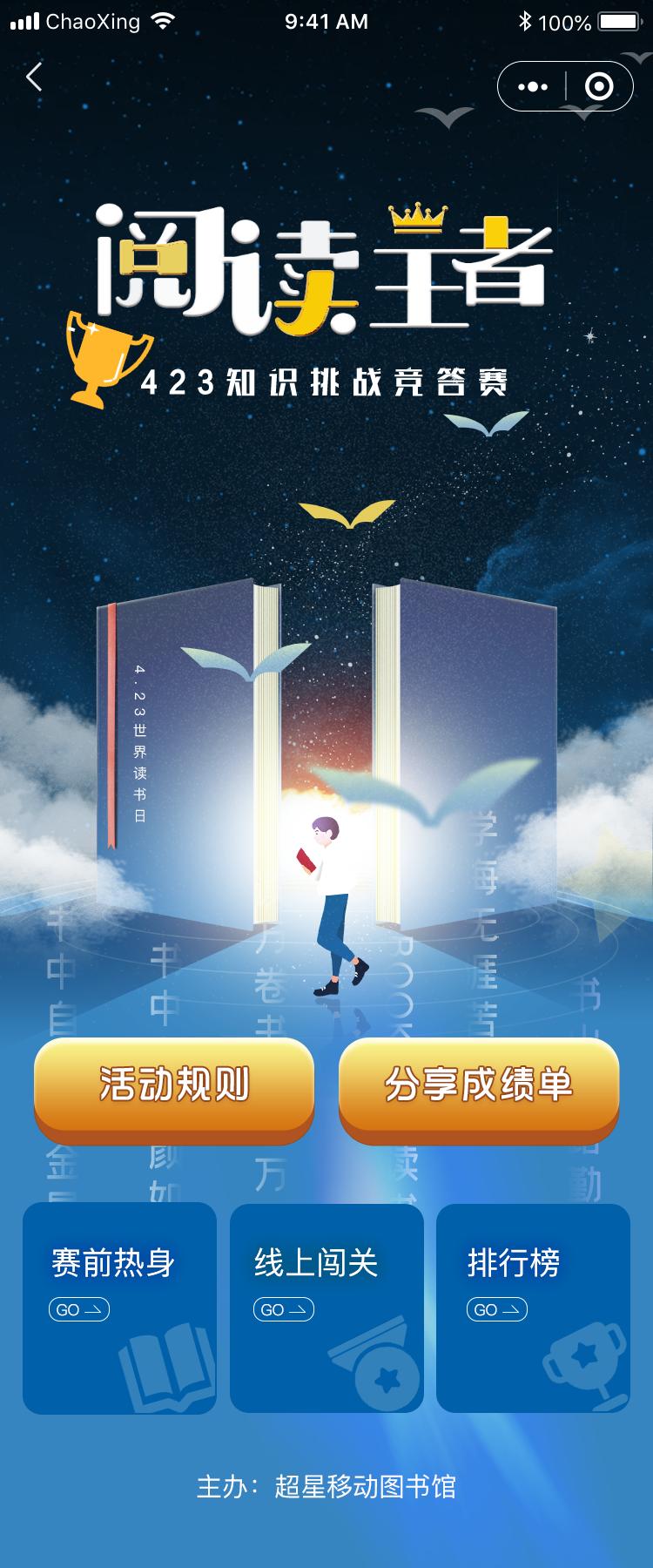Start the 线上闯关 challenge card
Viewport: 653px width, 1568px height.
click(x=326, y=1307)
